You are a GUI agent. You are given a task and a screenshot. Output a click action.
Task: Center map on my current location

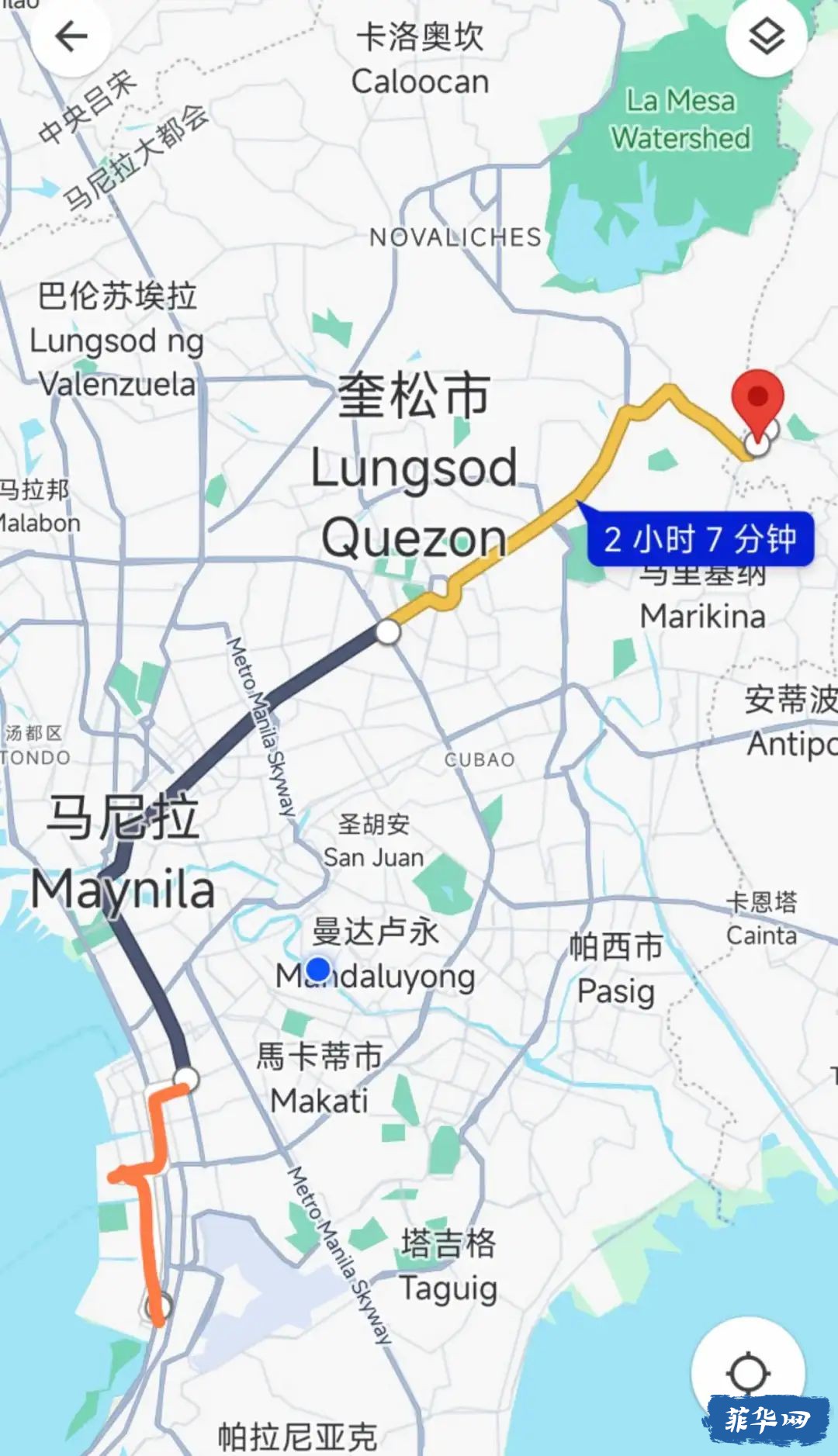pyautogui.click(x=748, y=1373)
